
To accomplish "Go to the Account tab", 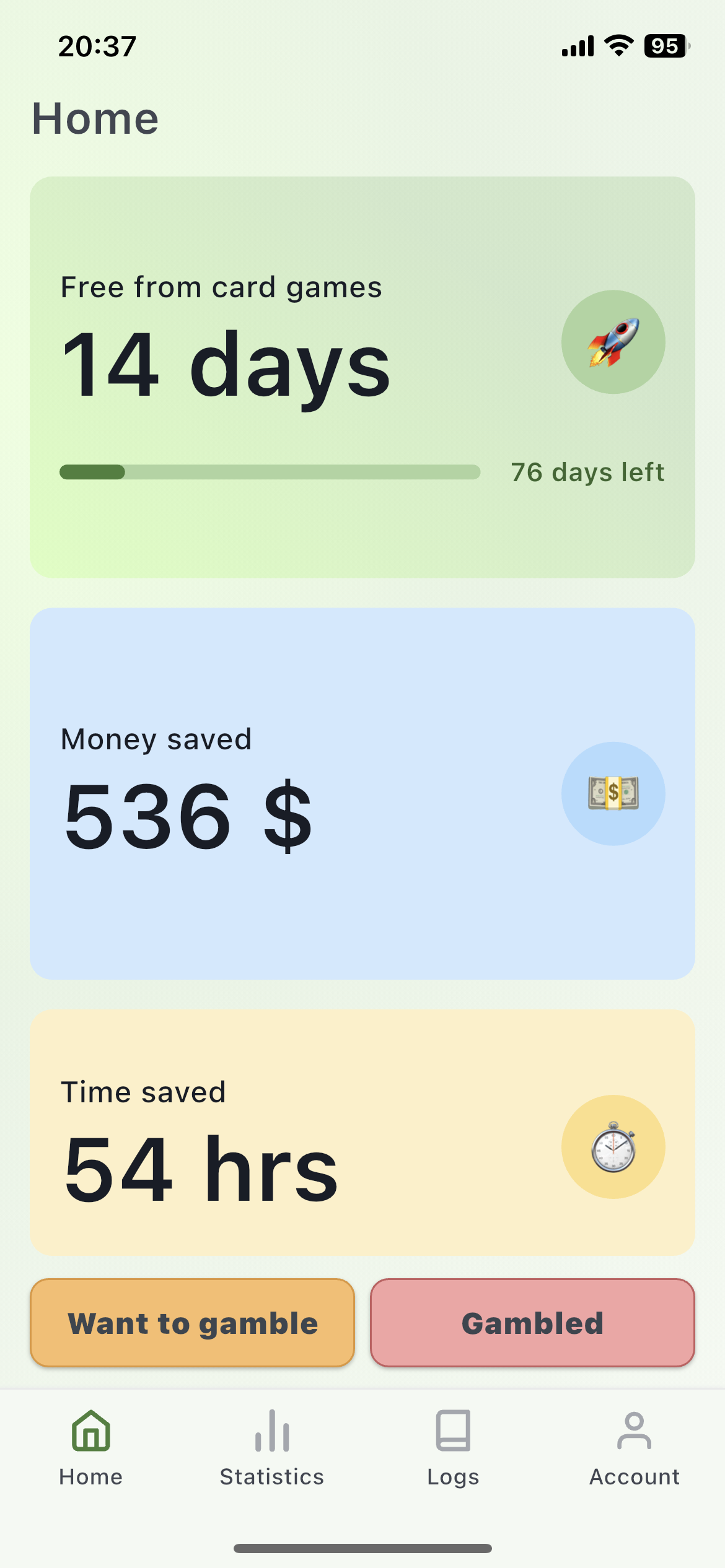I will (x=634, y=1448).
